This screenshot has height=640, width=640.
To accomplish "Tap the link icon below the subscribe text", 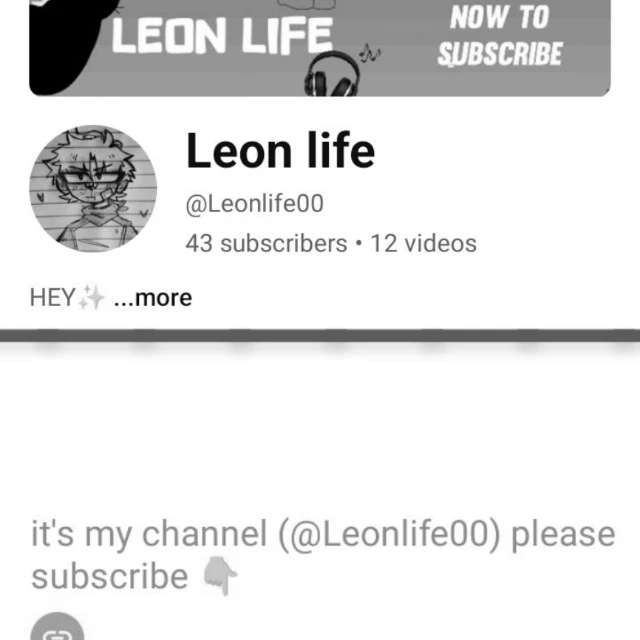I will click(x=58, y=627).
